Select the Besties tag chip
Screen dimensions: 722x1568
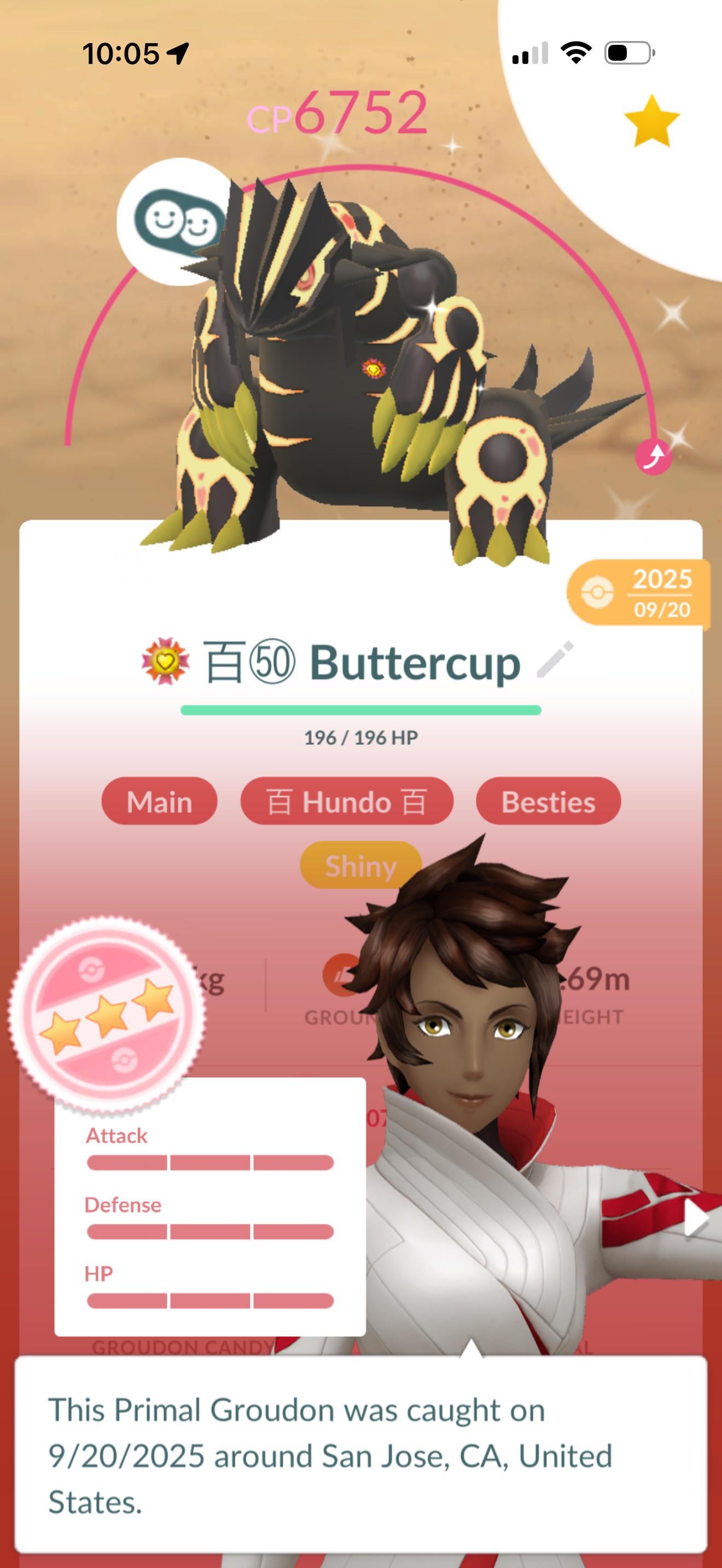pyautogui.click(x=548, y=801)
